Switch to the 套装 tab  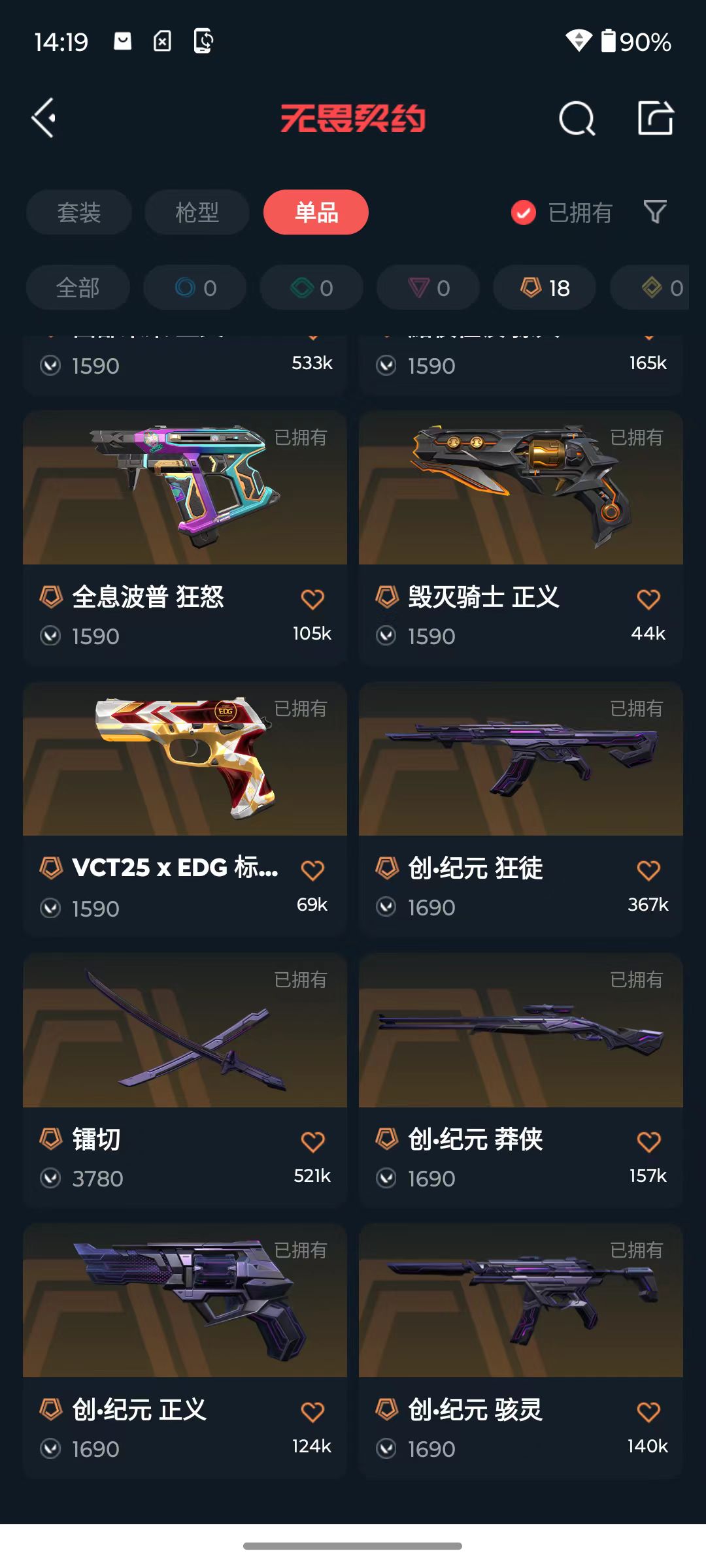tap(78, 212)
